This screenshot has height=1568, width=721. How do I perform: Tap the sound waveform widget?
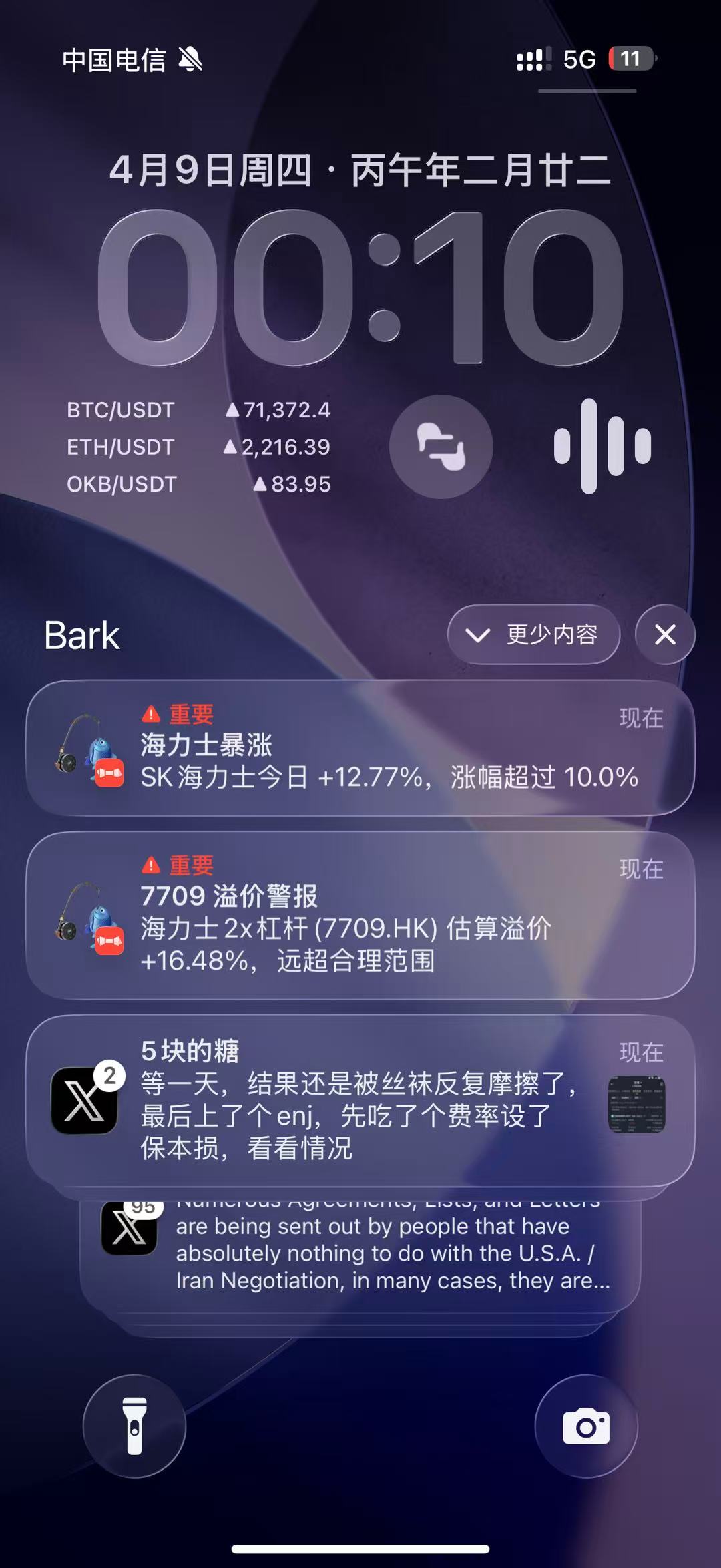[602, 447]
